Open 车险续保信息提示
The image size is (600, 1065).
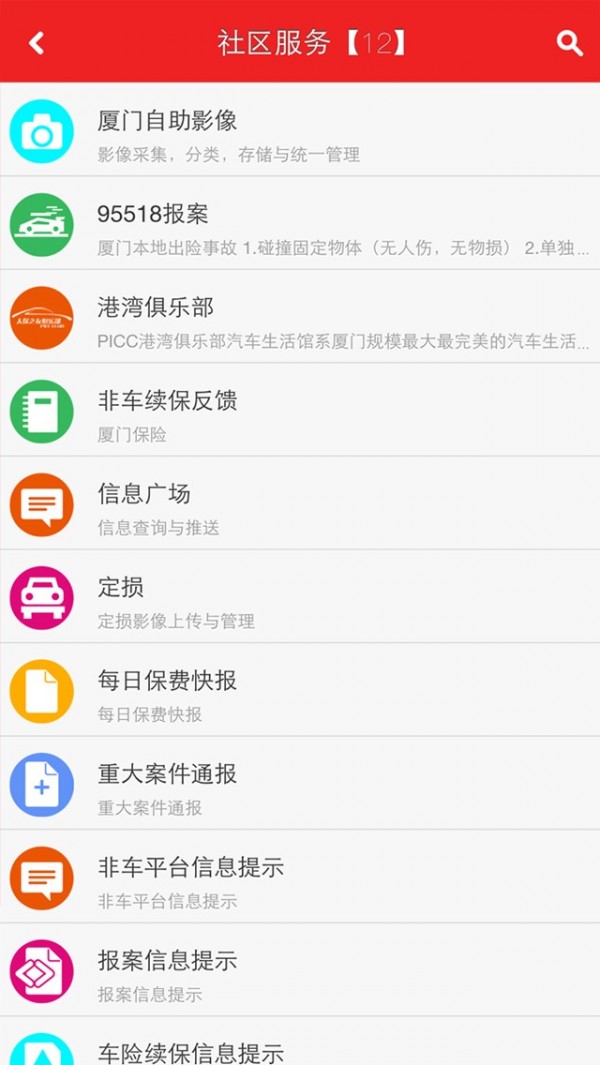tap(300, 1046)
